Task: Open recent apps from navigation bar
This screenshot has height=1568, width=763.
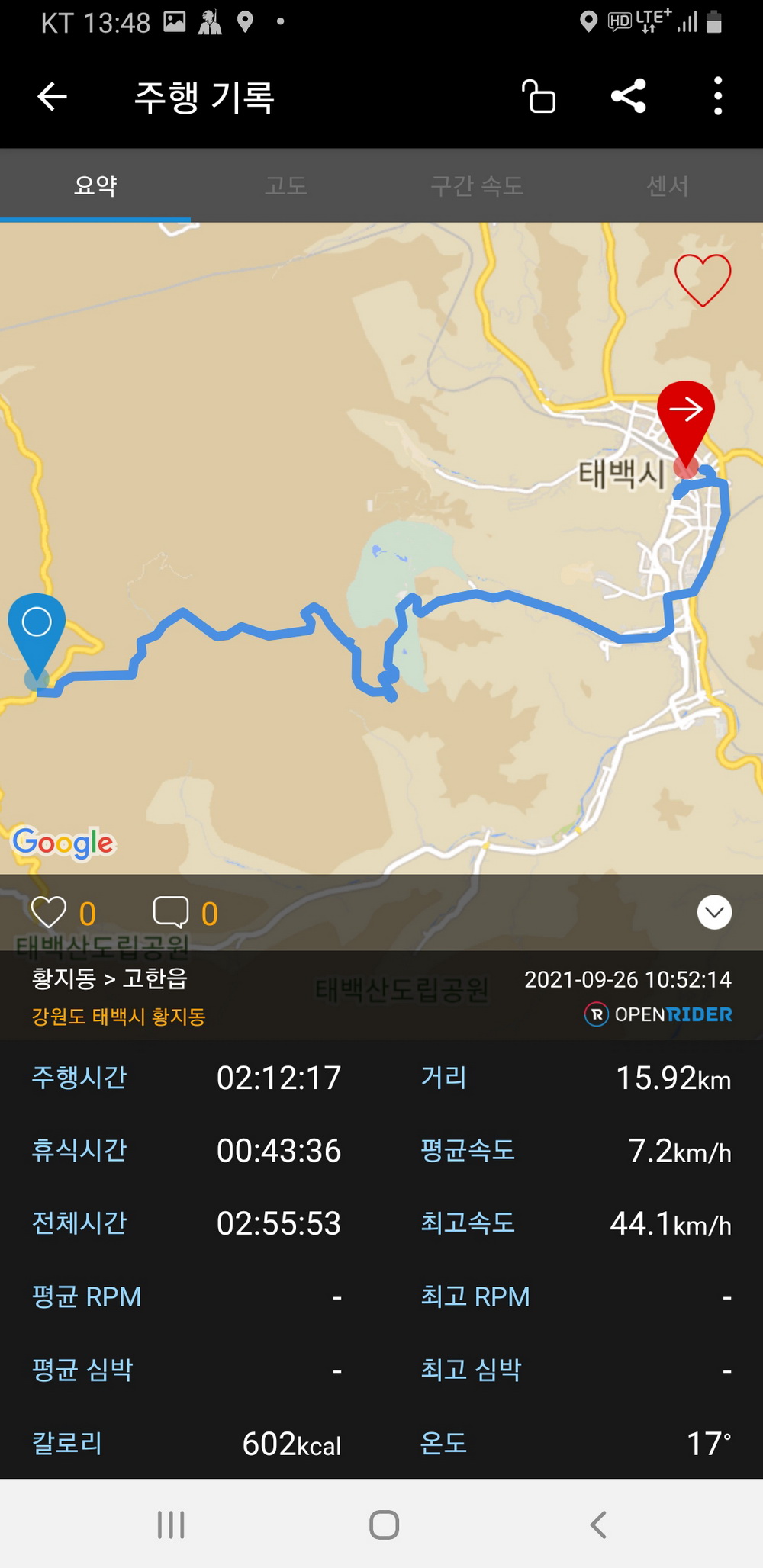Action: [x=171, y=1525]
